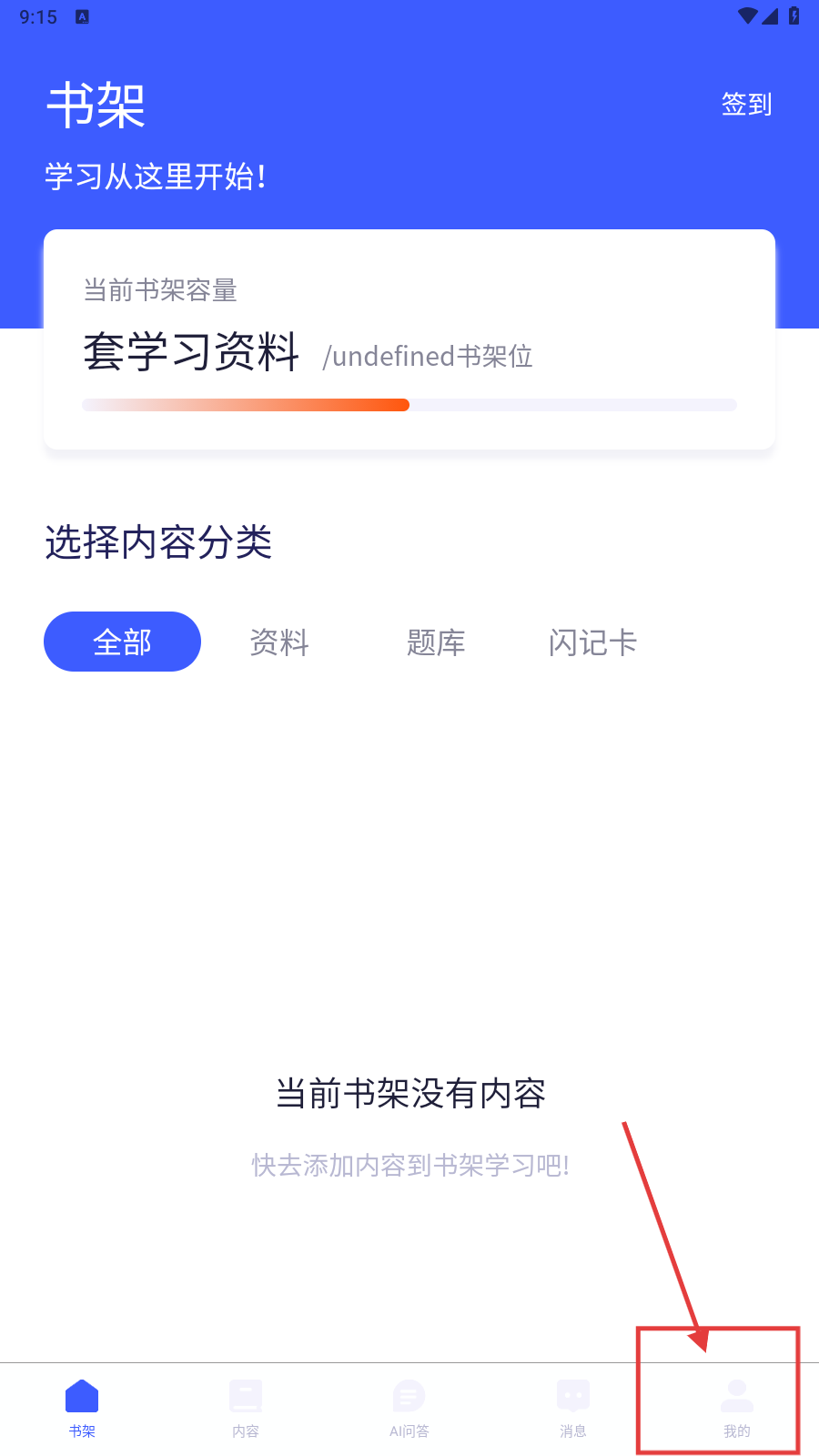Filter the shelf by 资料
Screen dimensions: 819x1456
click(x=279, y=642)
